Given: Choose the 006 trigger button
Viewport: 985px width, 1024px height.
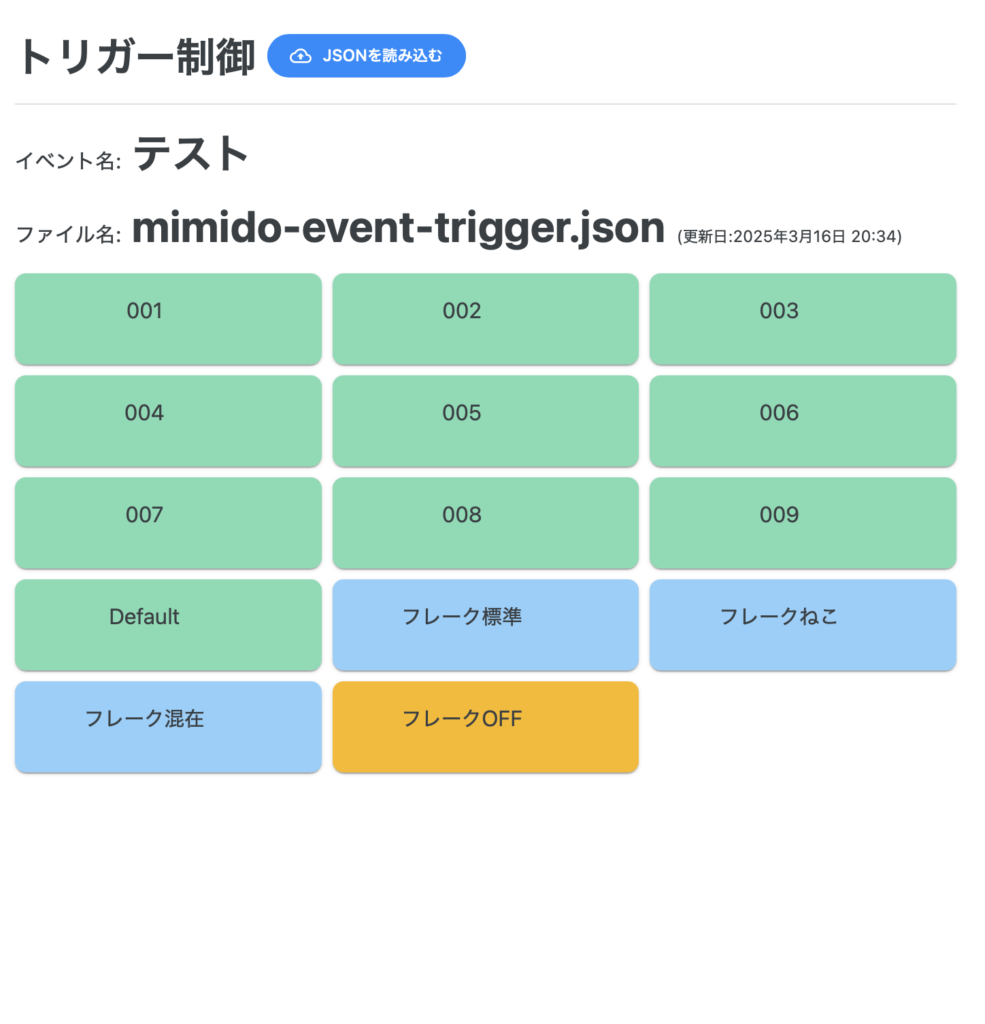Looking at the screenshot, I should pos(802,421).
